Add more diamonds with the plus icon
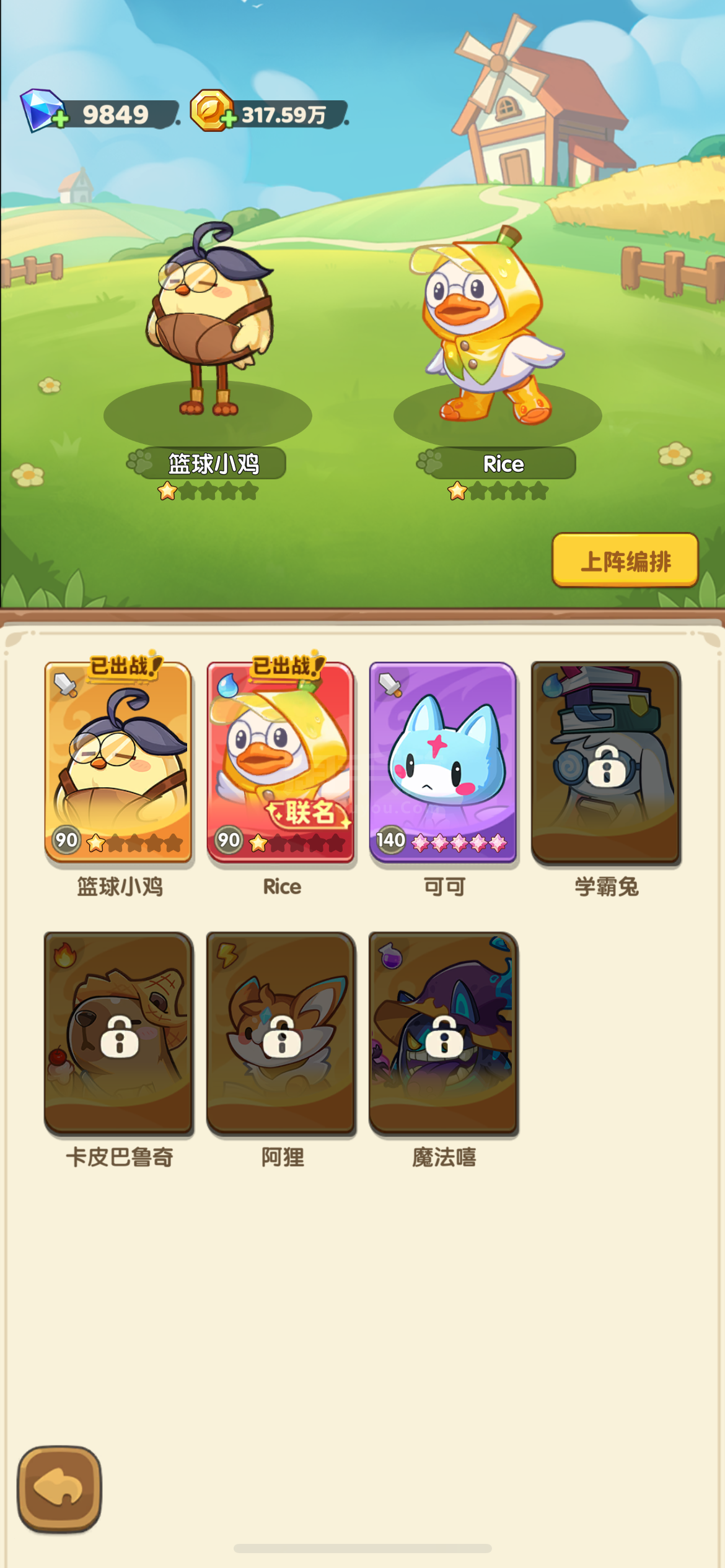Screen dimensions: 725x1568 click(60, 118)
